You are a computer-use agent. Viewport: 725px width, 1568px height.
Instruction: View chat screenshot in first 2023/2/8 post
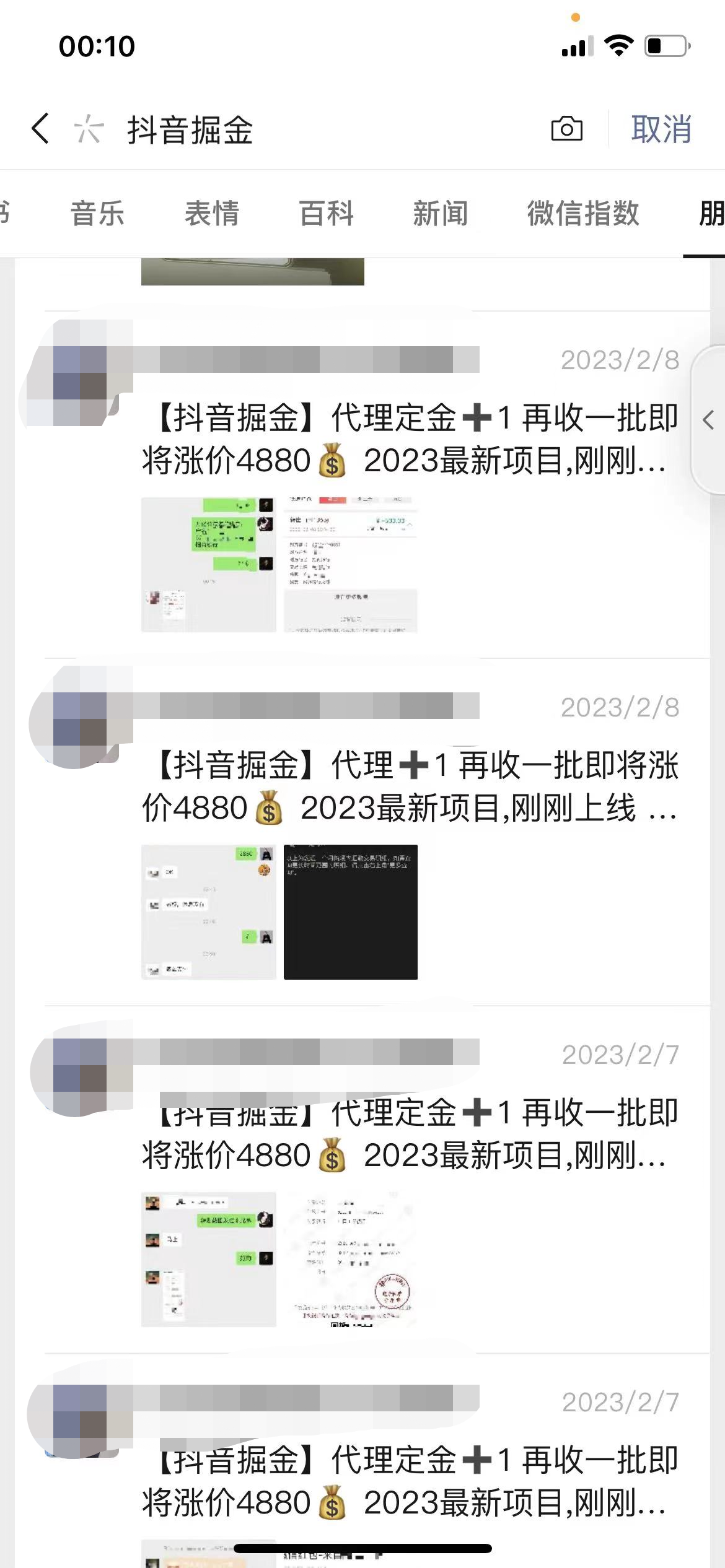[208, 564]
